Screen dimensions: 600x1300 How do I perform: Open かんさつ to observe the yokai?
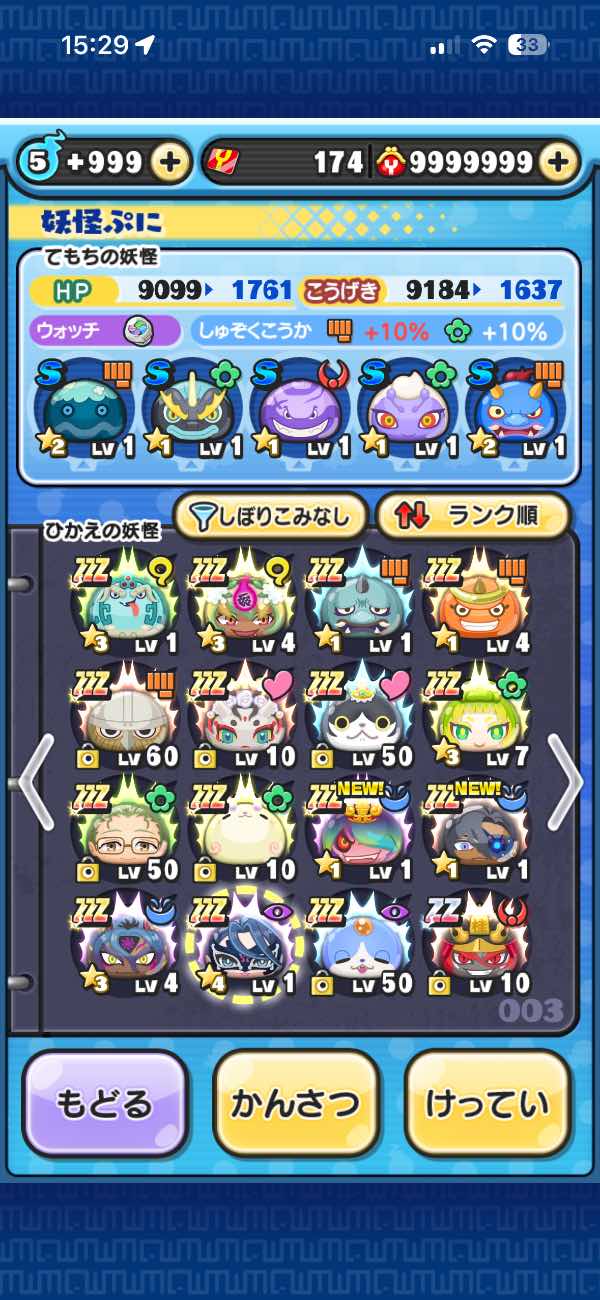[x=296, y=1103]
